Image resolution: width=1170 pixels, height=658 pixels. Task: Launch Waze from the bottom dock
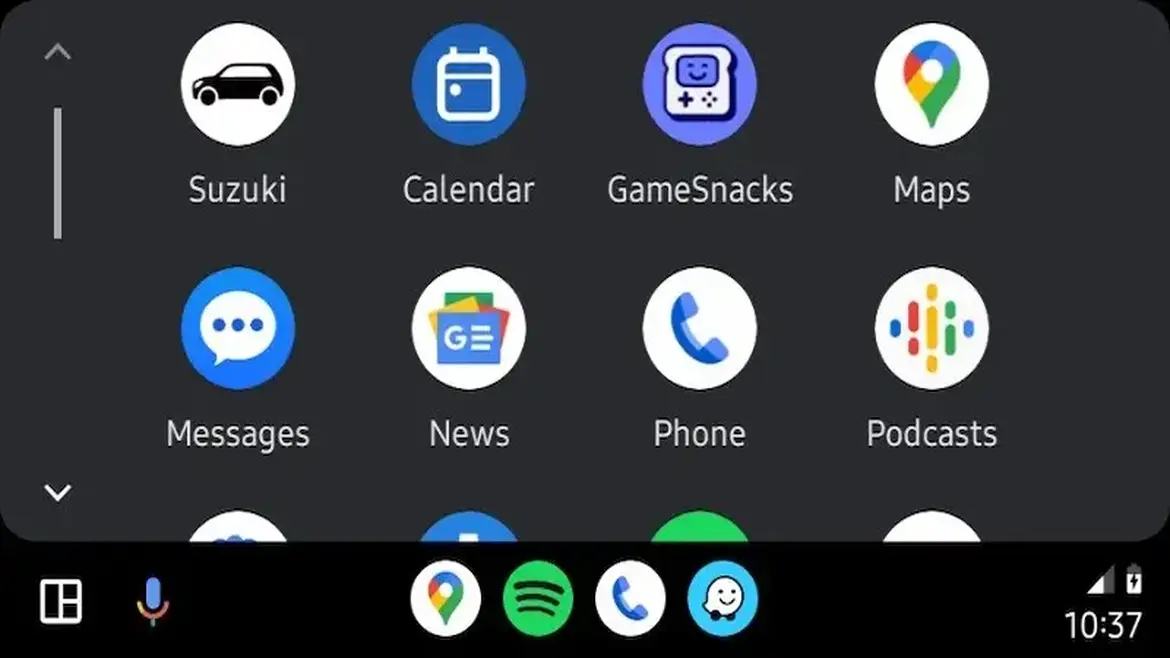pos(723,600)
